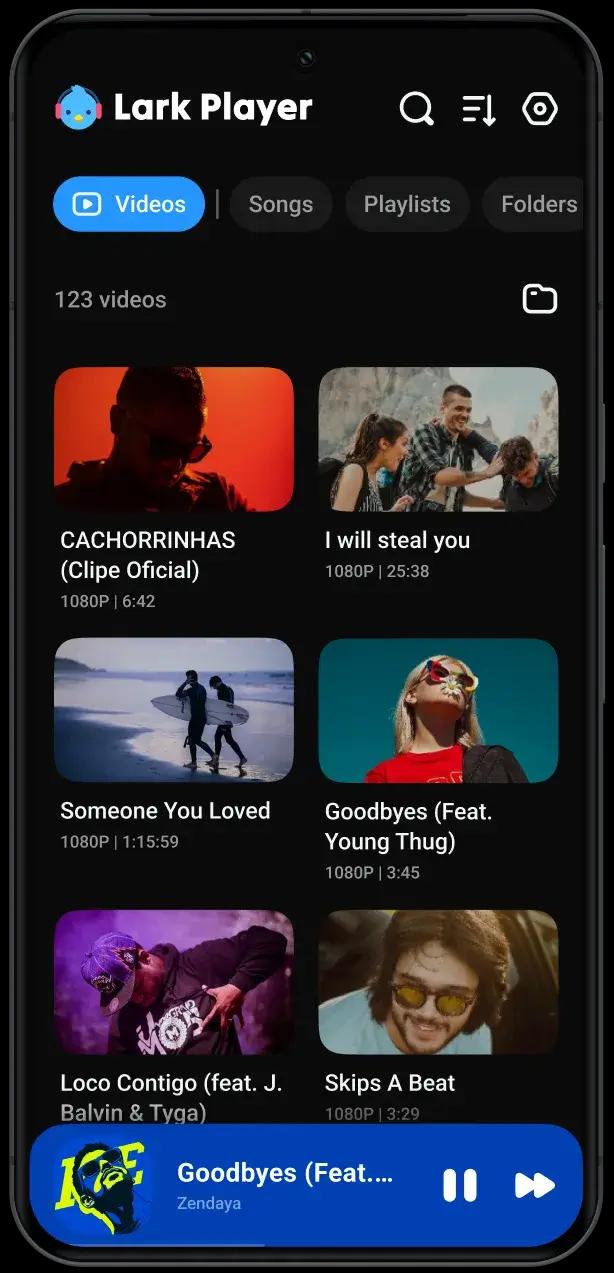Viewport: 614px width, 1273px height.
Task: Play the I will steal you video
Action: 438,439
